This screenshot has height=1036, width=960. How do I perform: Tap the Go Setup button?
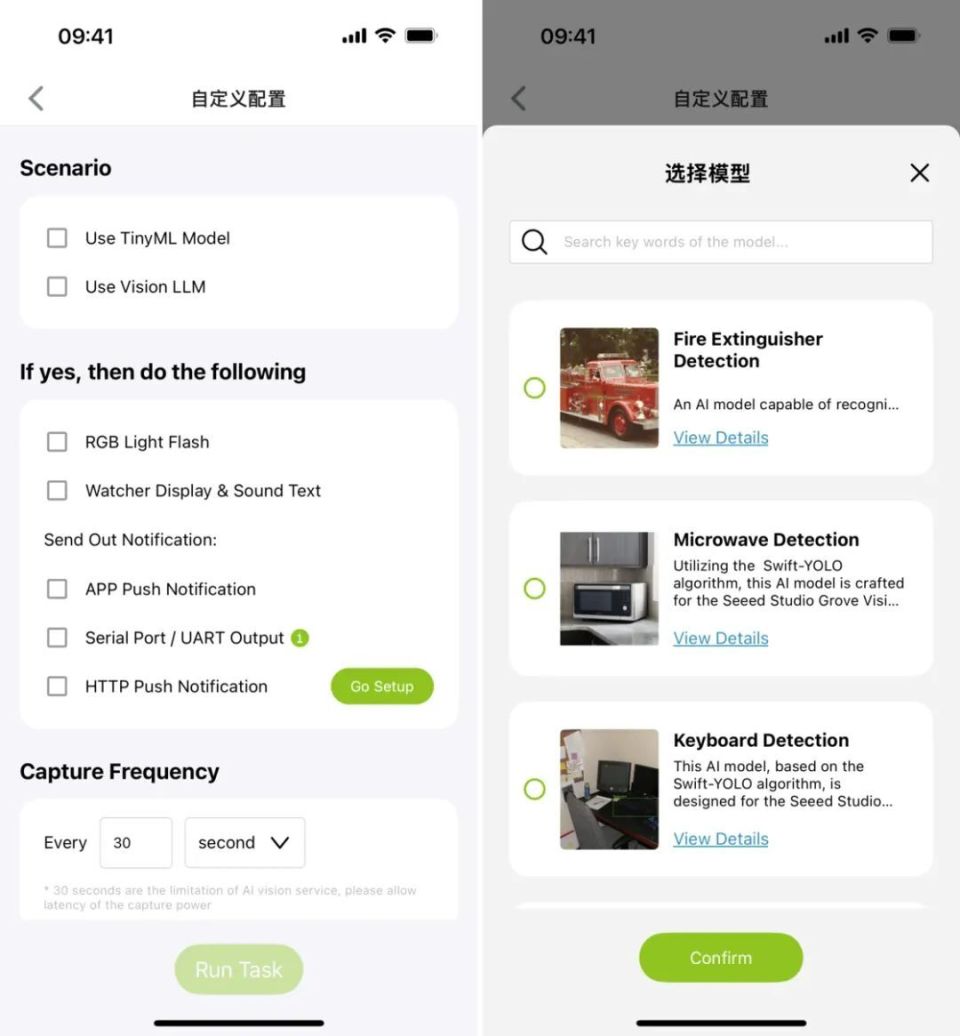[x=381, y=686]
